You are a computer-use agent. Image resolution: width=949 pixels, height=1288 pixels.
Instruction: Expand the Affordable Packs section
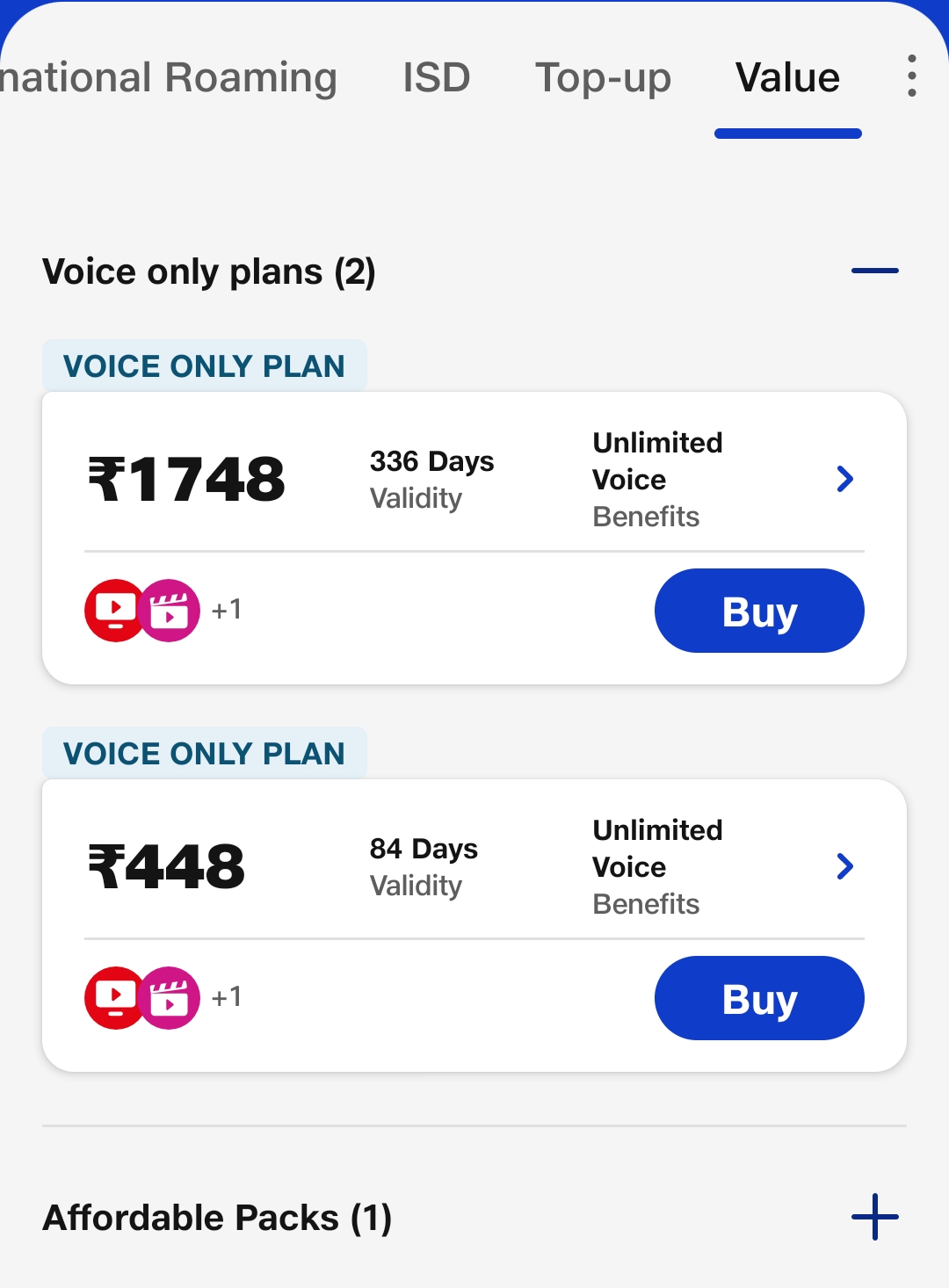coord(874,1217)
